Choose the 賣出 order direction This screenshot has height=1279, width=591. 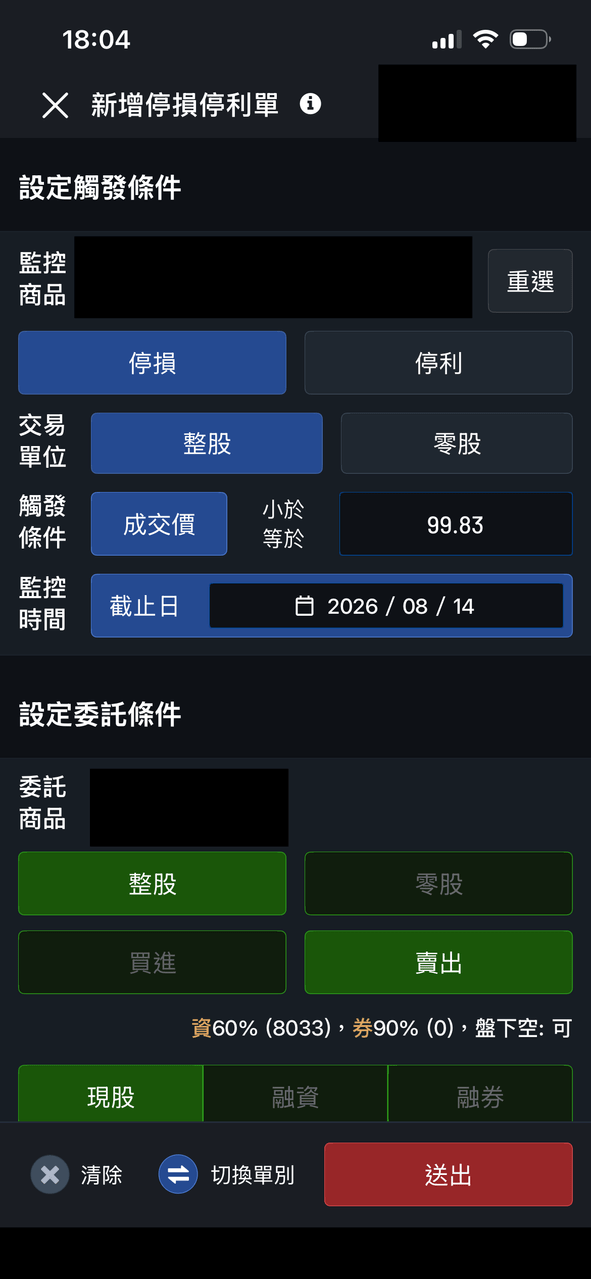point(438,963)
